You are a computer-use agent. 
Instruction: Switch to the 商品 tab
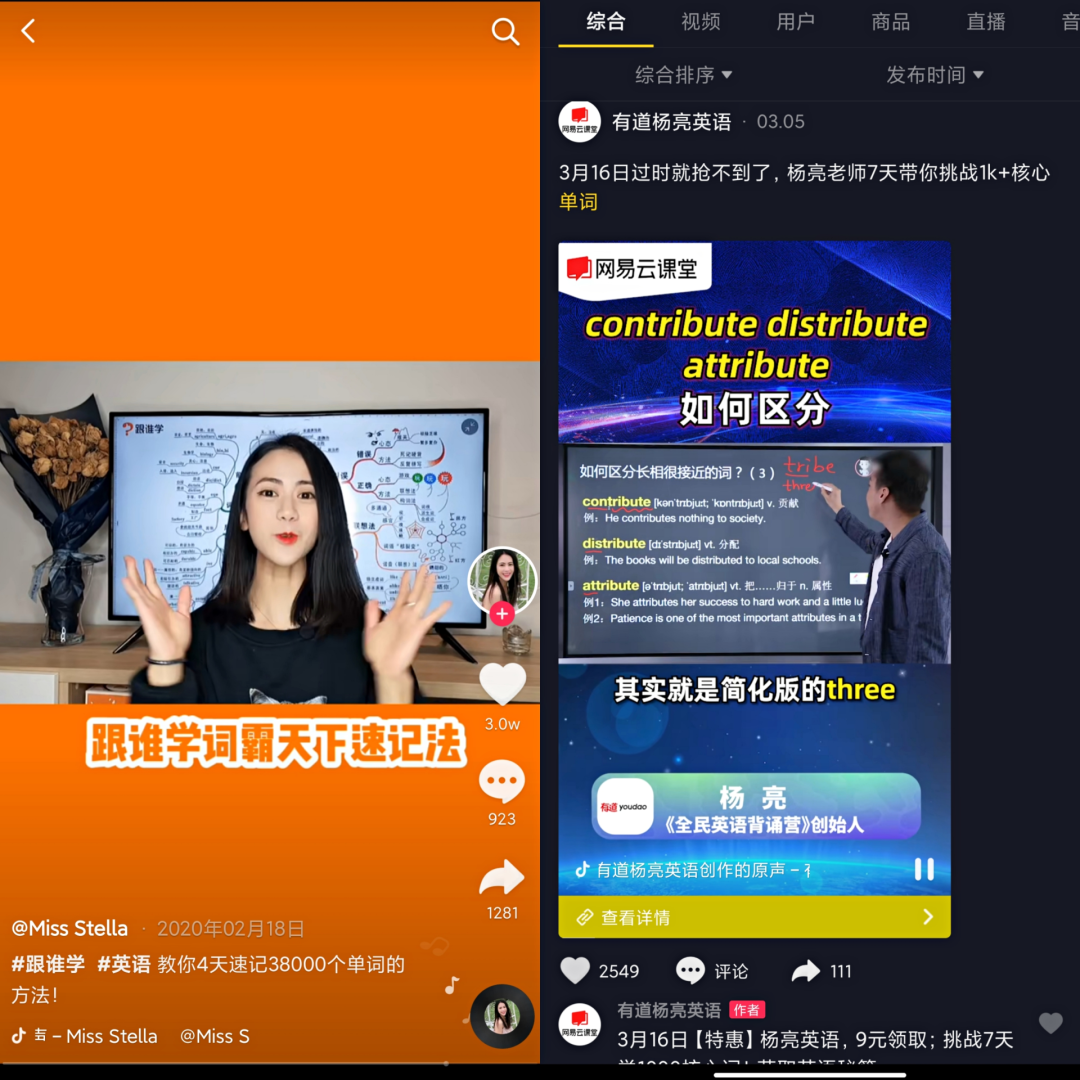tap(890, 22)
